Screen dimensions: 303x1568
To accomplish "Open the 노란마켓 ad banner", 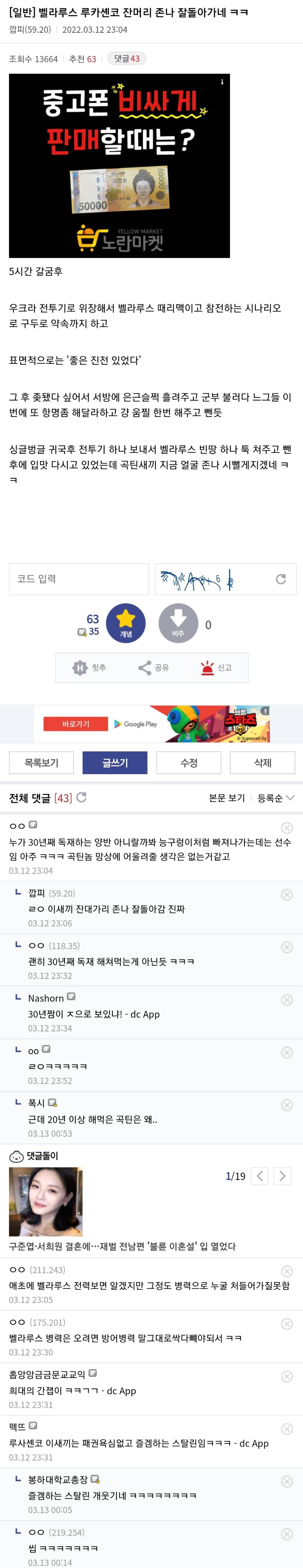I will click(119, 166).
